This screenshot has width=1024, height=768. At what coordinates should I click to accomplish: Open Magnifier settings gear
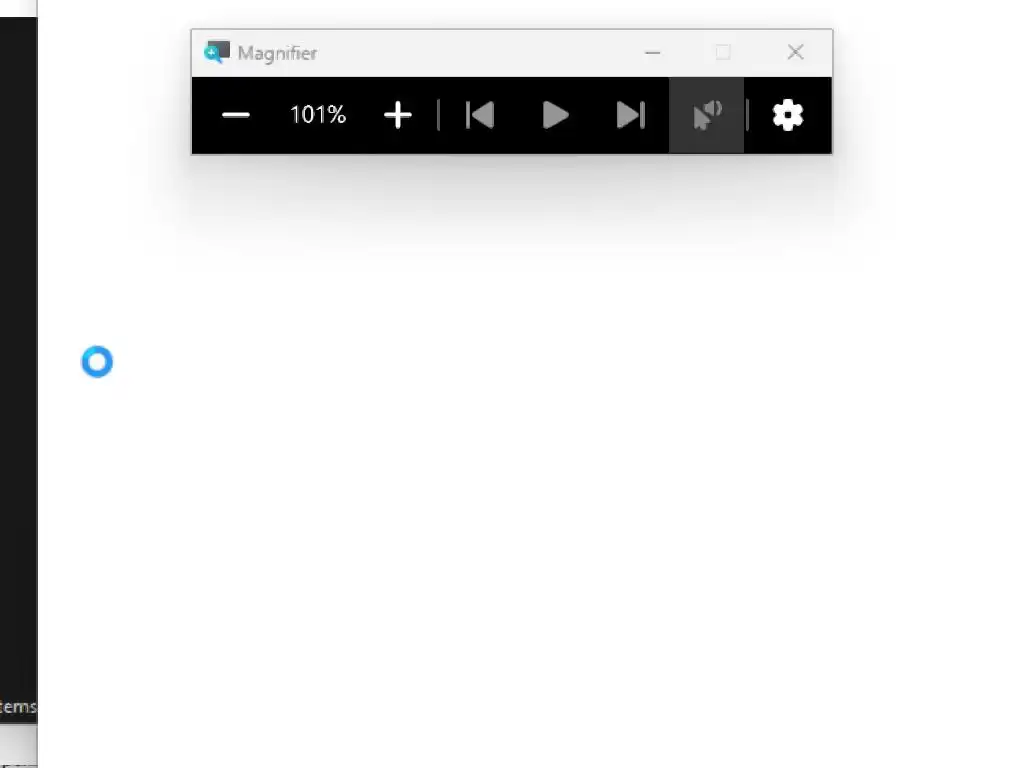[788, 115]
